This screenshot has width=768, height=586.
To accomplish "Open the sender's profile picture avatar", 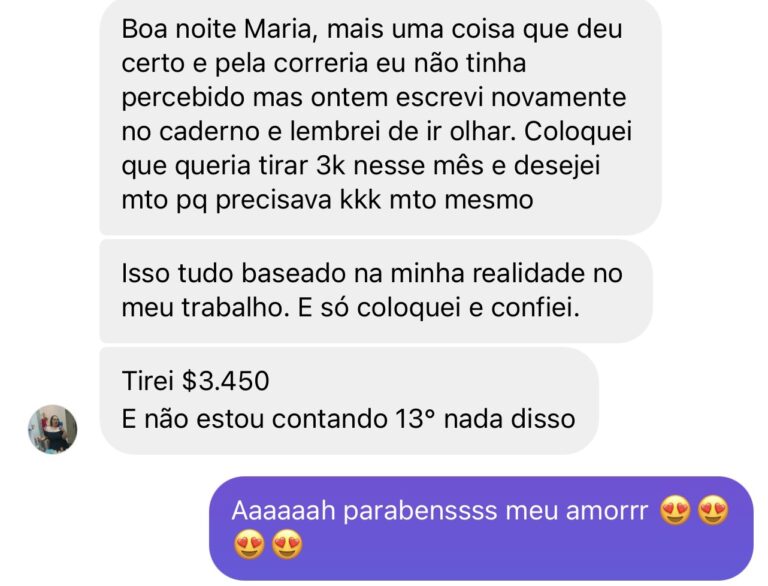I will tap(52, 429).
